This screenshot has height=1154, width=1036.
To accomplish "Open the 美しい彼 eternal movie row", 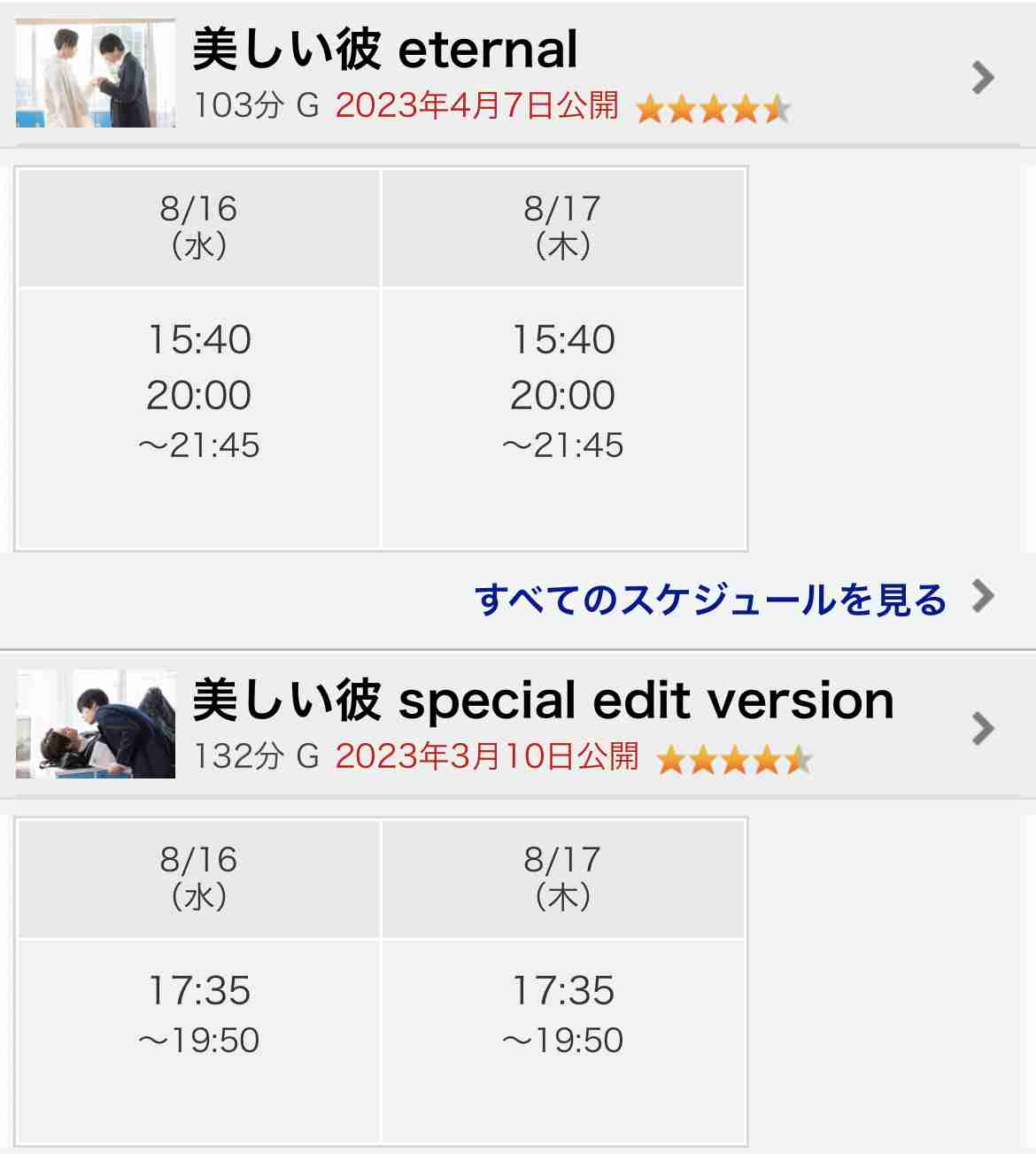I will [x=517, y=76].
